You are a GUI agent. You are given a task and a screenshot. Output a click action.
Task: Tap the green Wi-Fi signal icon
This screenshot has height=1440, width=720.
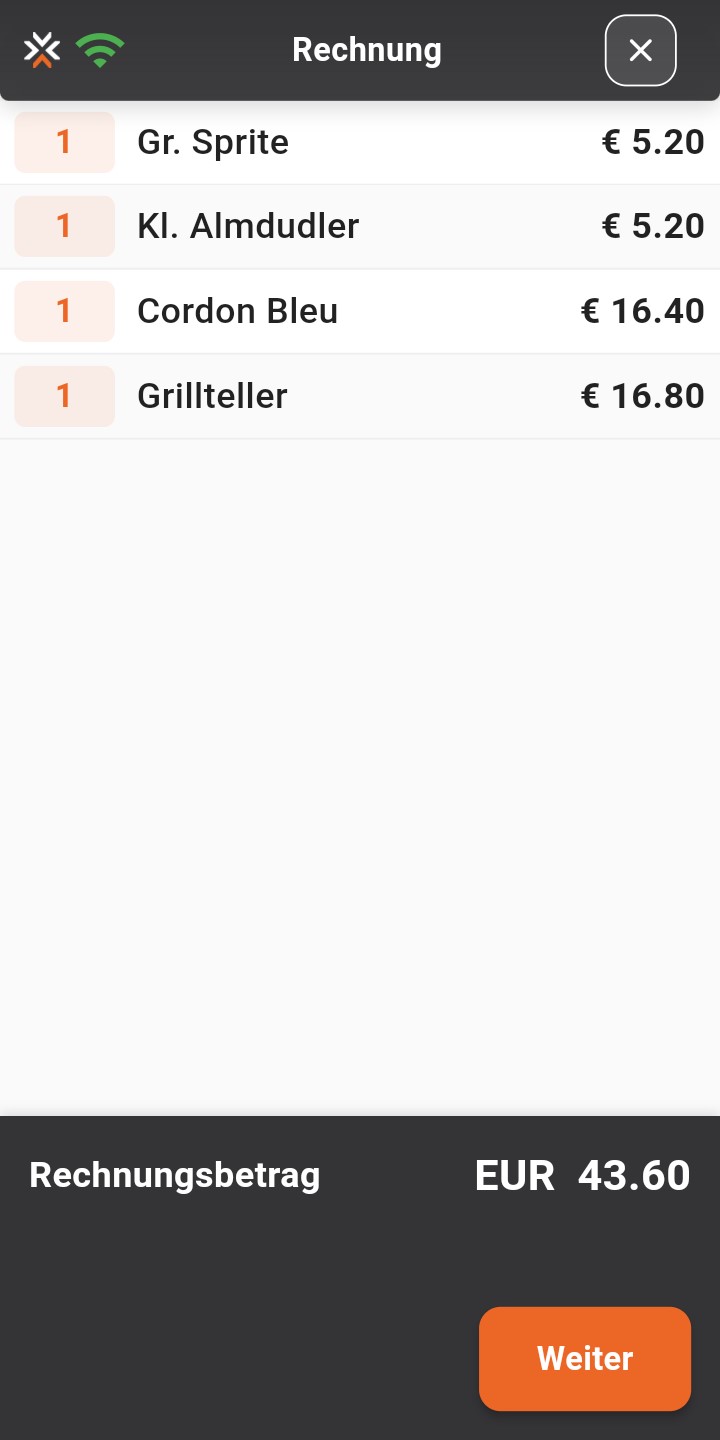pos(99,47)
